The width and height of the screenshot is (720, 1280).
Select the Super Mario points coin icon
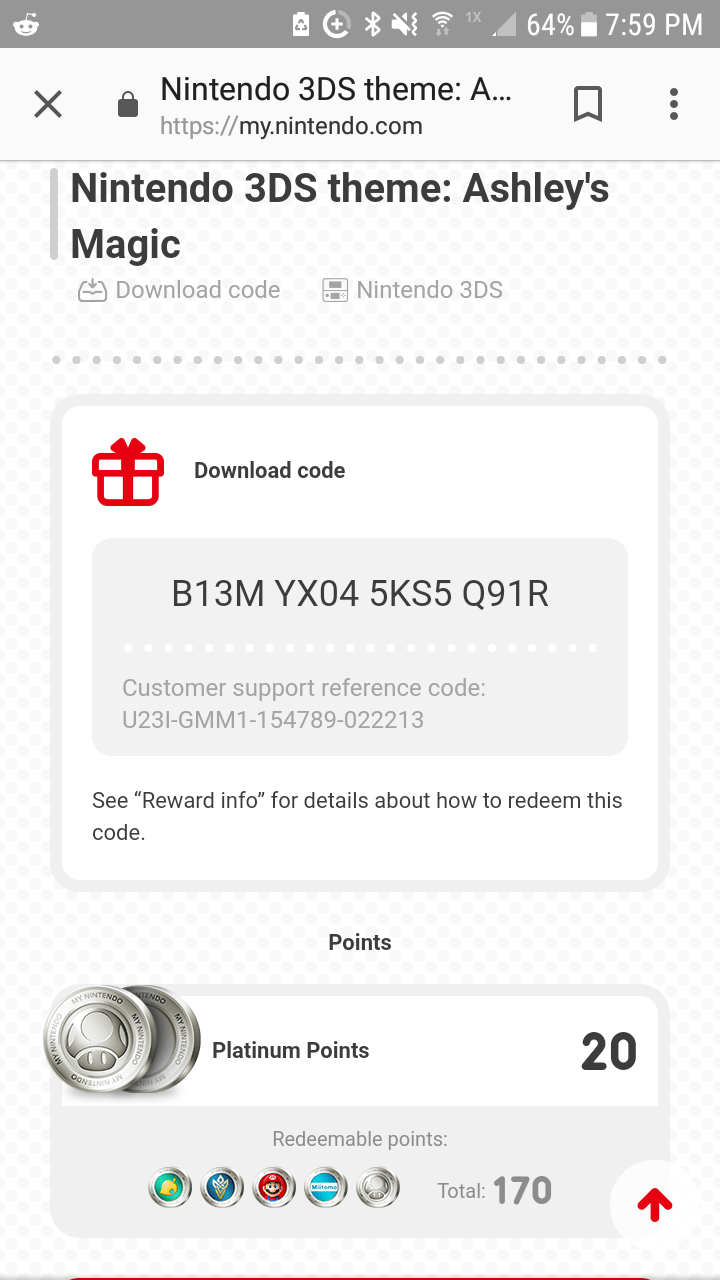pos(273,1187)
